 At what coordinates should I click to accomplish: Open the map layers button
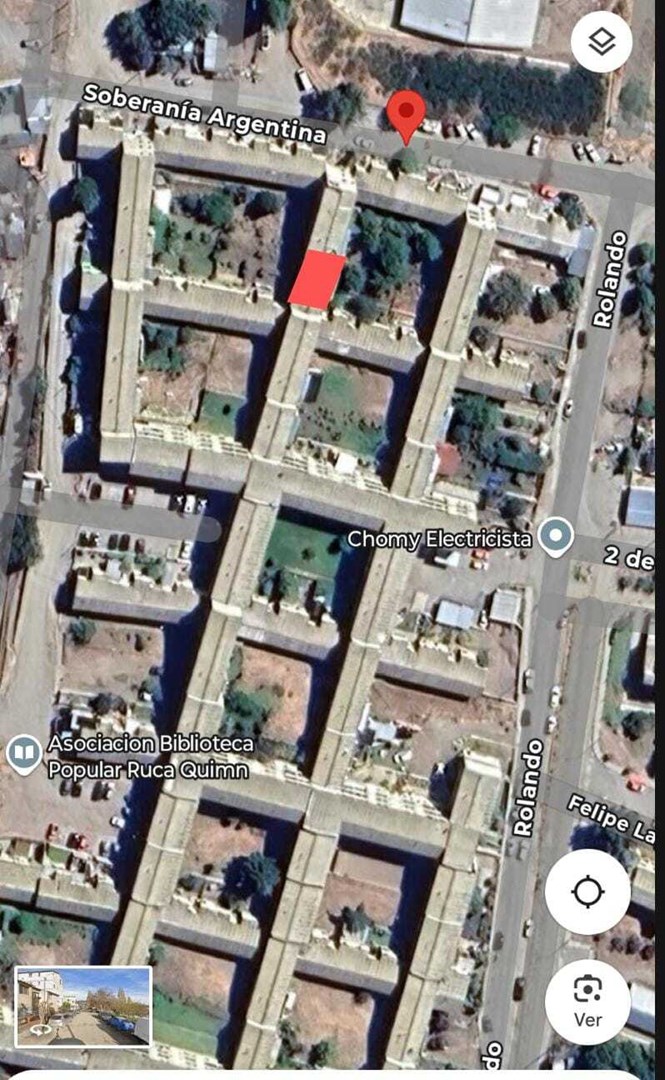(x=602, y=42)
